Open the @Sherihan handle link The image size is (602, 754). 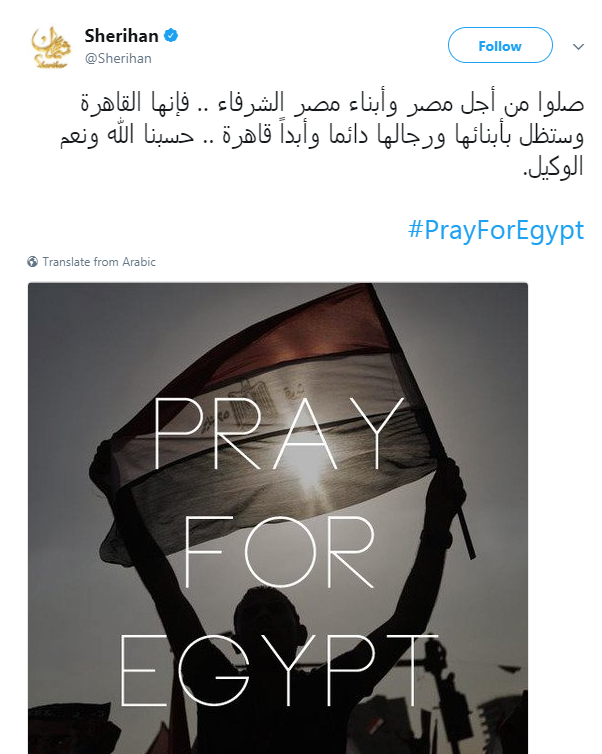point(118,58)
